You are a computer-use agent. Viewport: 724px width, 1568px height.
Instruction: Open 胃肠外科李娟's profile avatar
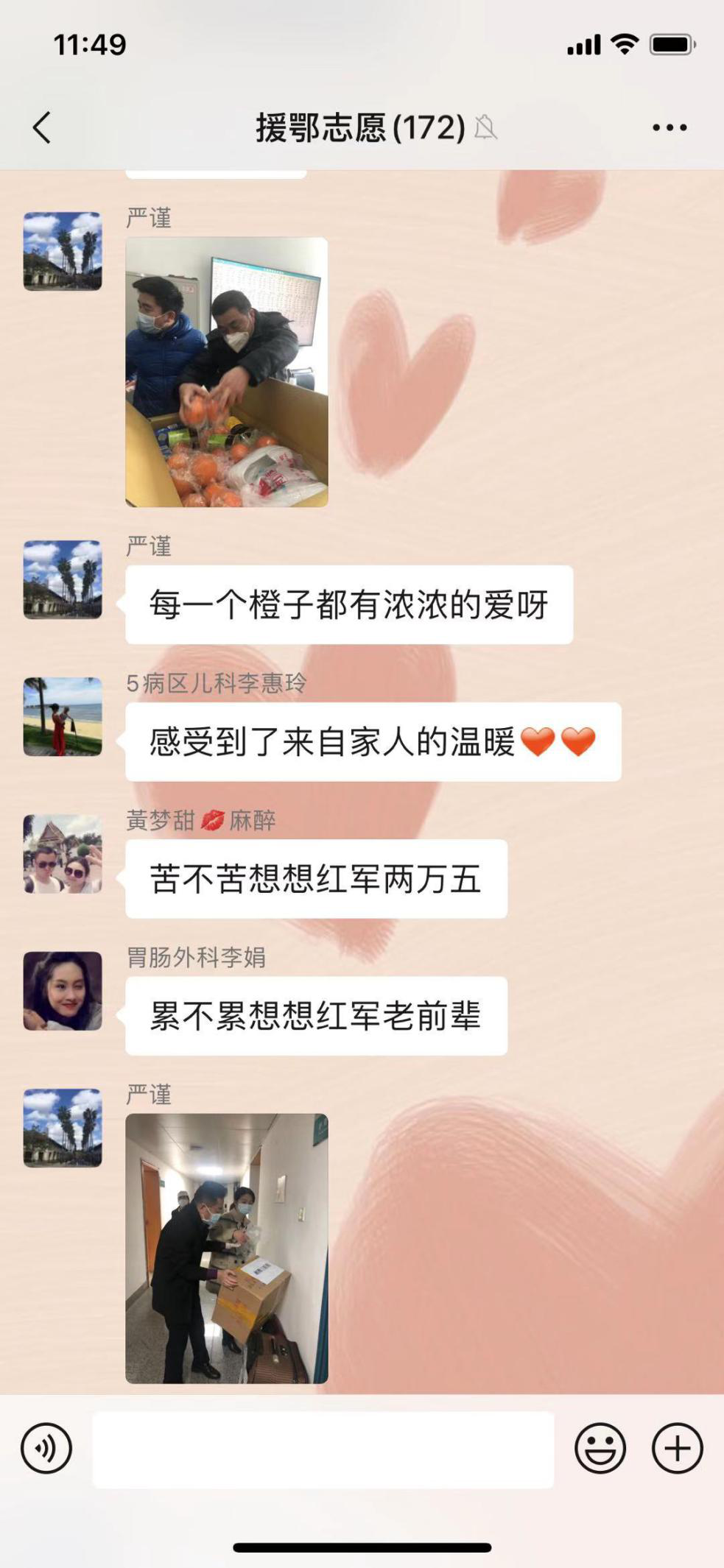(63, 991)
